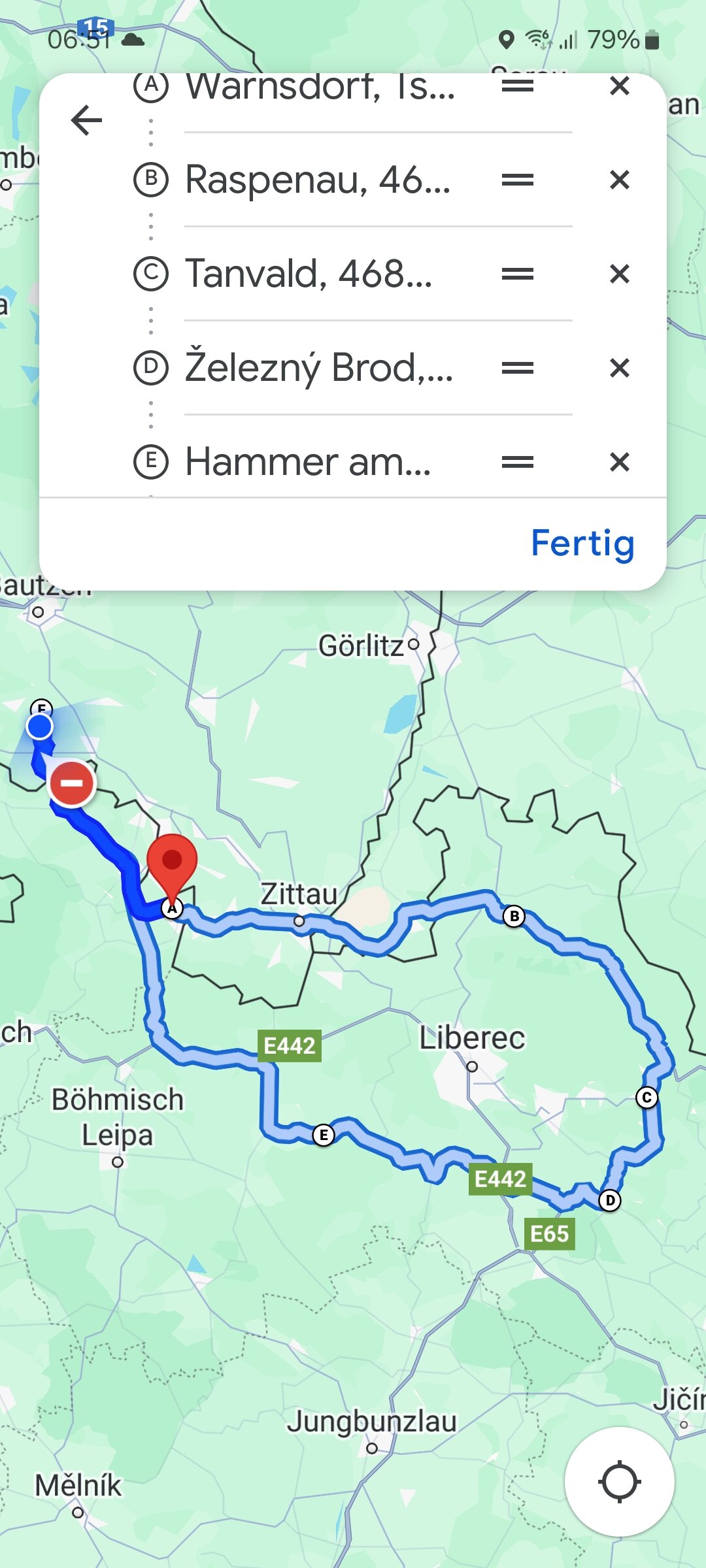
Task: Center map on my location
Action: point(619,1482)
